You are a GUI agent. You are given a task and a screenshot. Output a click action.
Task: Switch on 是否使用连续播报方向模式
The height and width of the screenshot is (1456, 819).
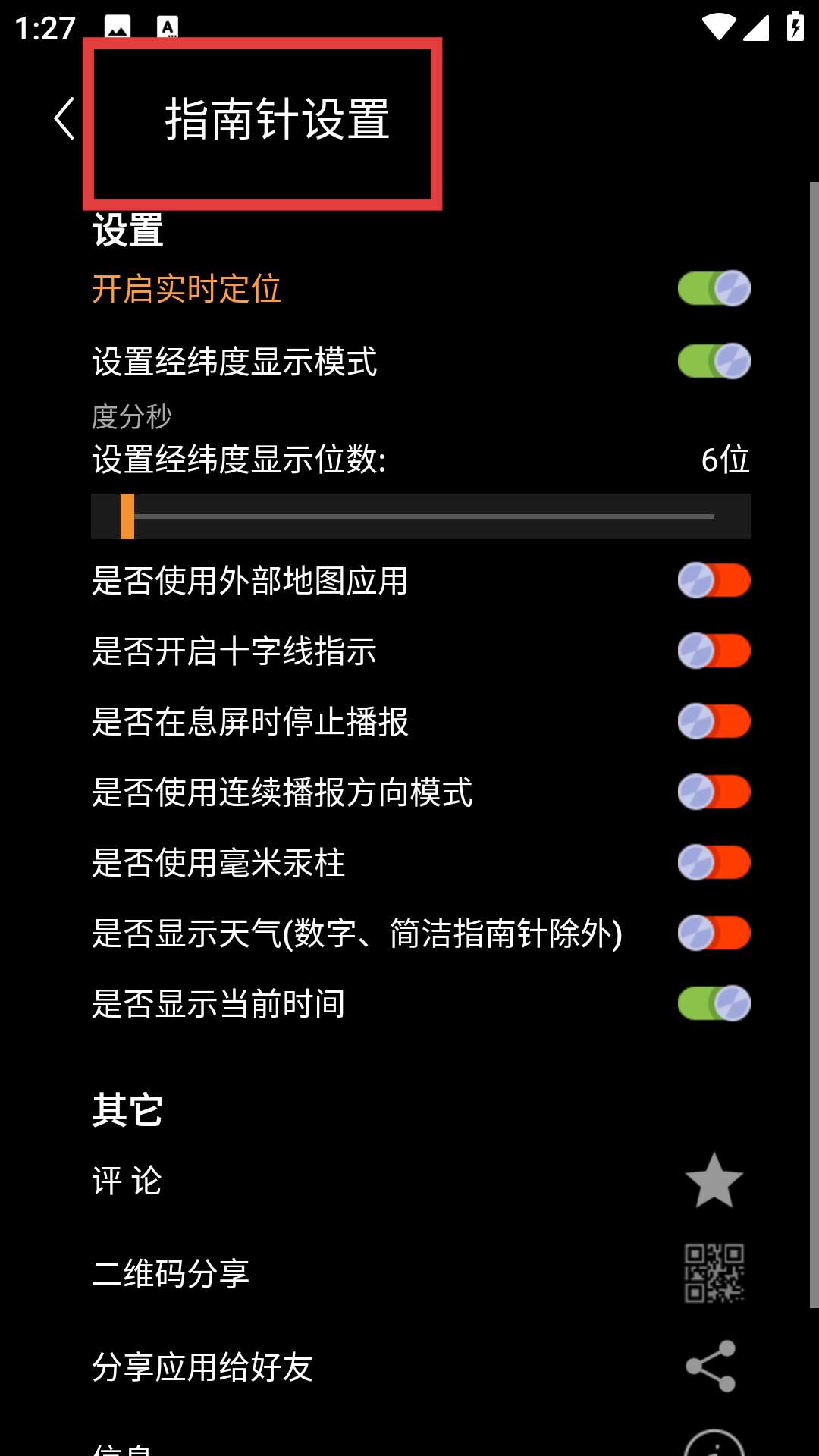(714, 792)
